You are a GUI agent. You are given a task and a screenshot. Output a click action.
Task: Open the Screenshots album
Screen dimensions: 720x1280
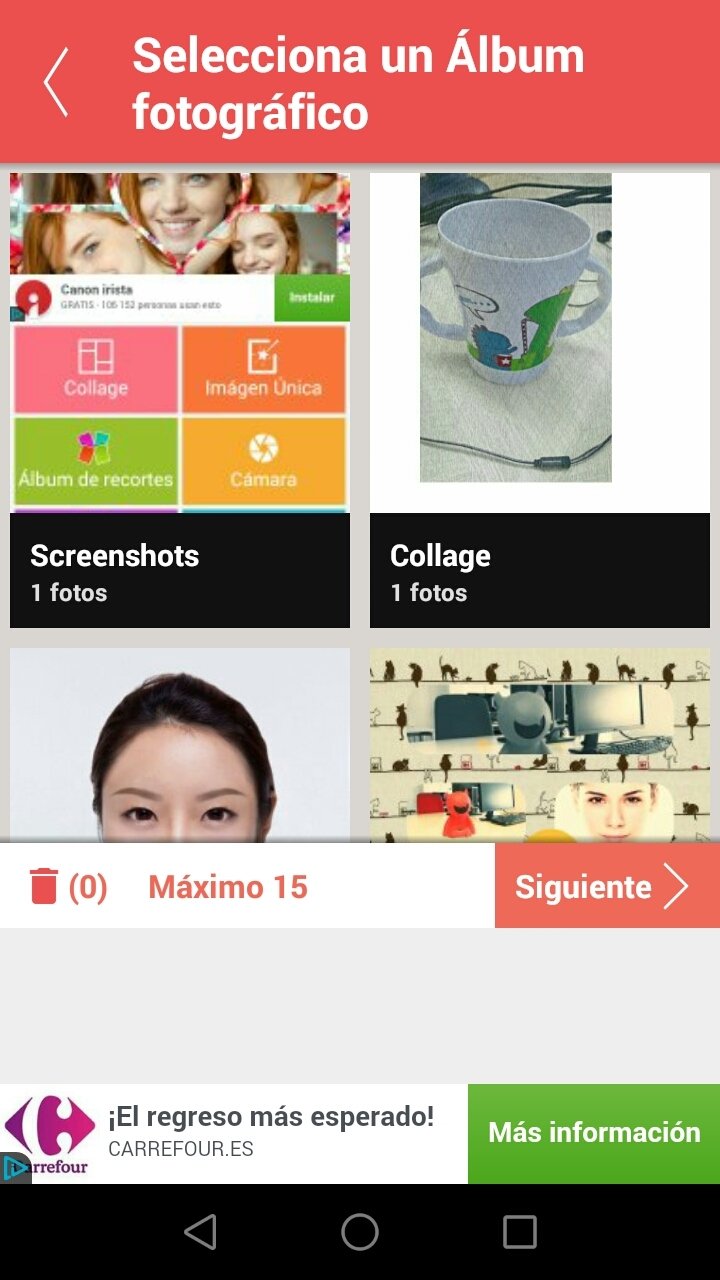(x=180, y=400)
